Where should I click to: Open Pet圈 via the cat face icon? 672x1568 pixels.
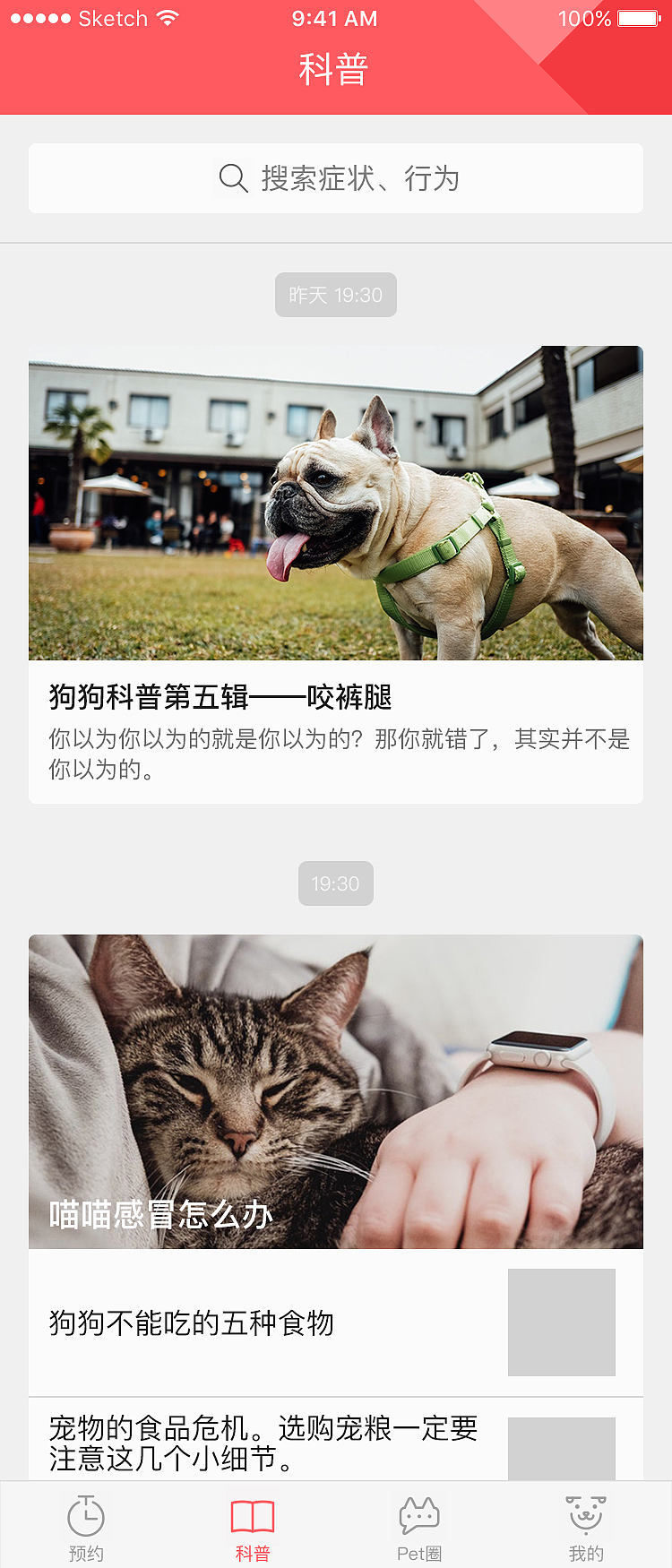(419, 1516)
